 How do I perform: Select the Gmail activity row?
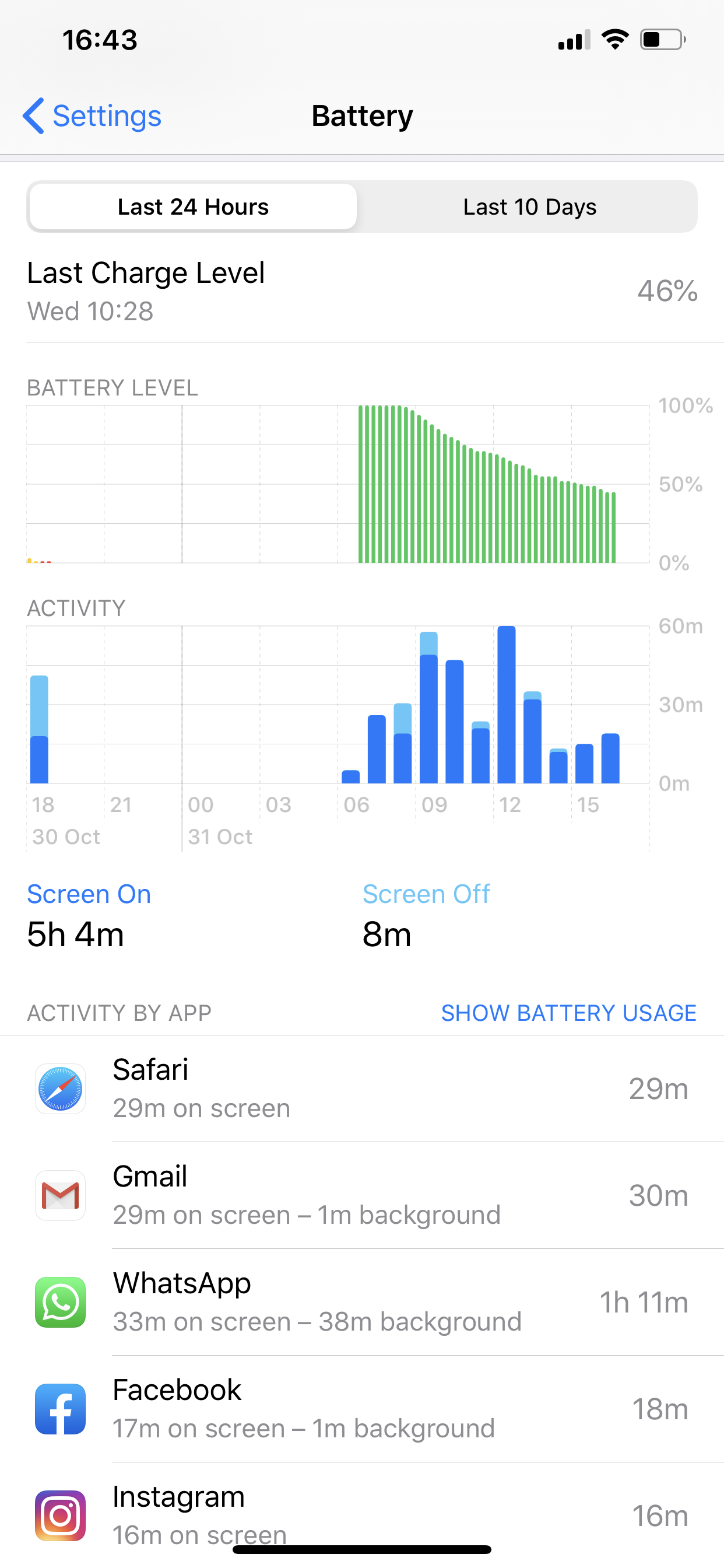tap(361, 1195)
